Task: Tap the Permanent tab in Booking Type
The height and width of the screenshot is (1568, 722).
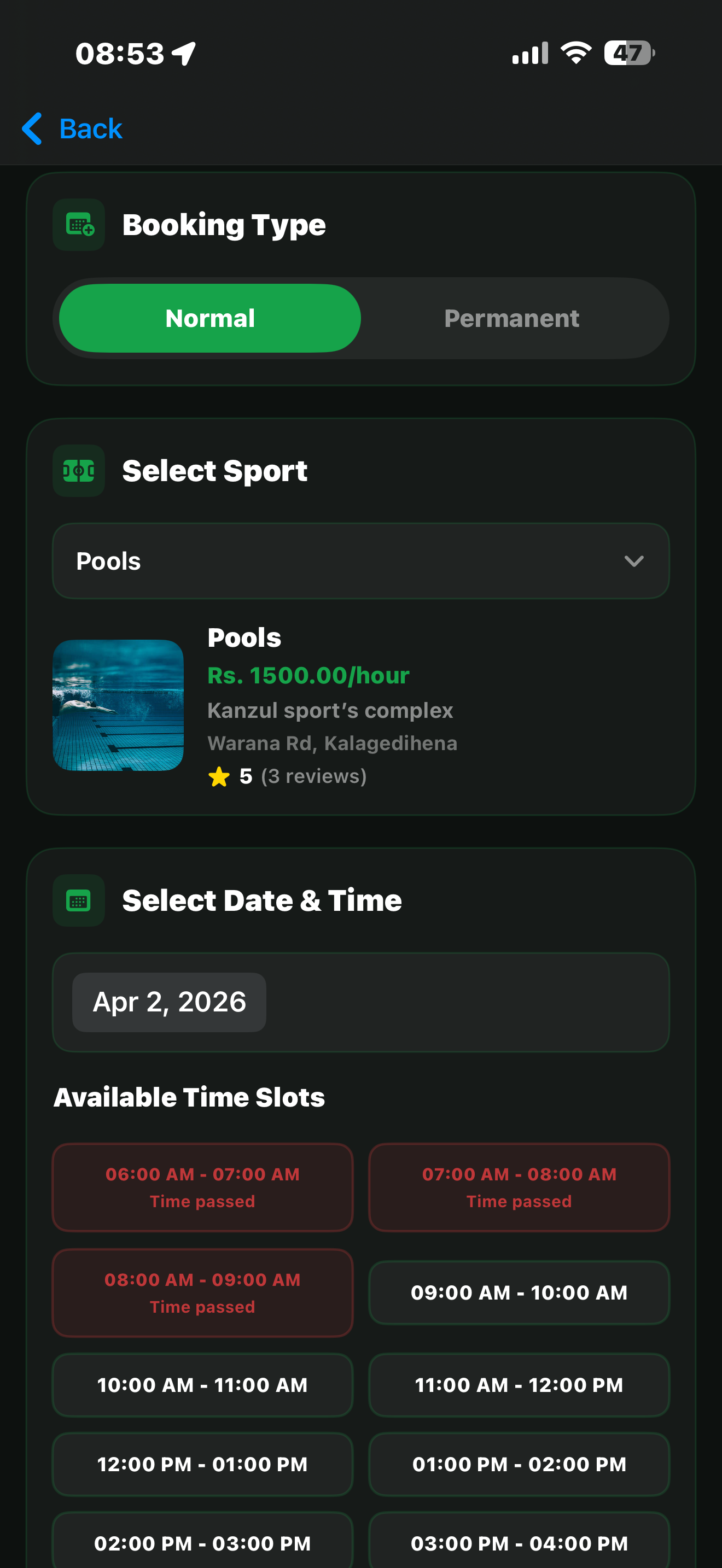Action: (513, 317)
